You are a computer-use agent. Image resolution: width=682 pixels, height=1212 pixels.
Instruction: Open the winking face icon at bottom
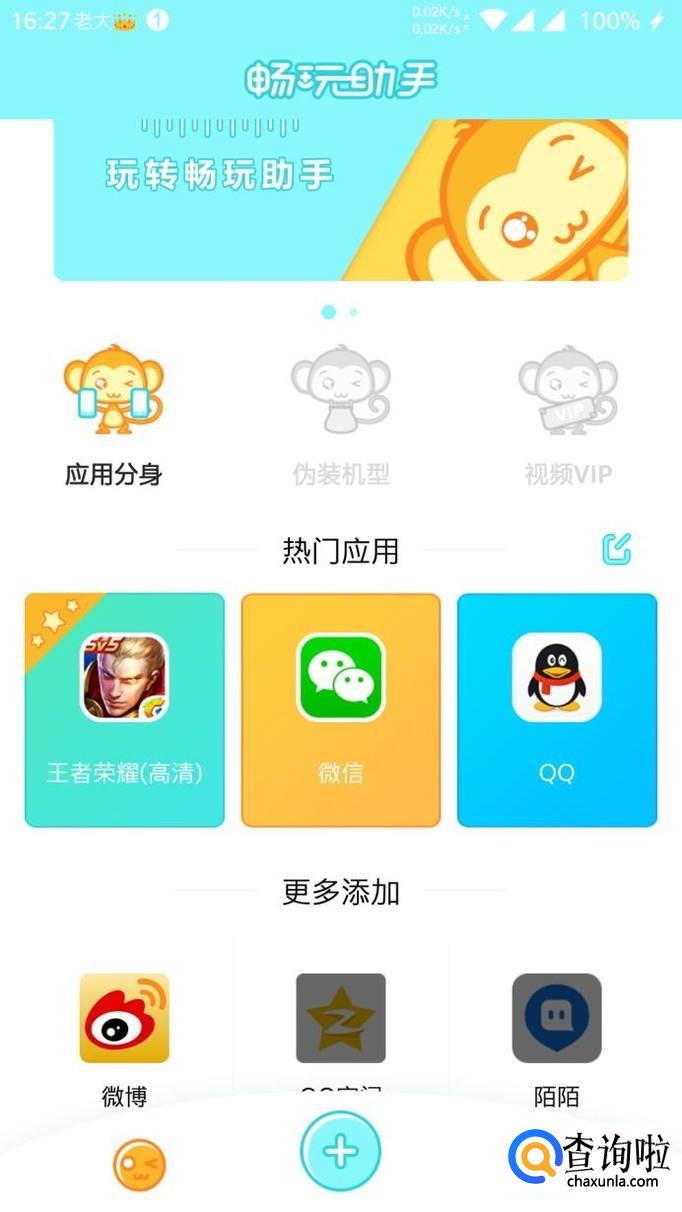(x=139, y=1166)
